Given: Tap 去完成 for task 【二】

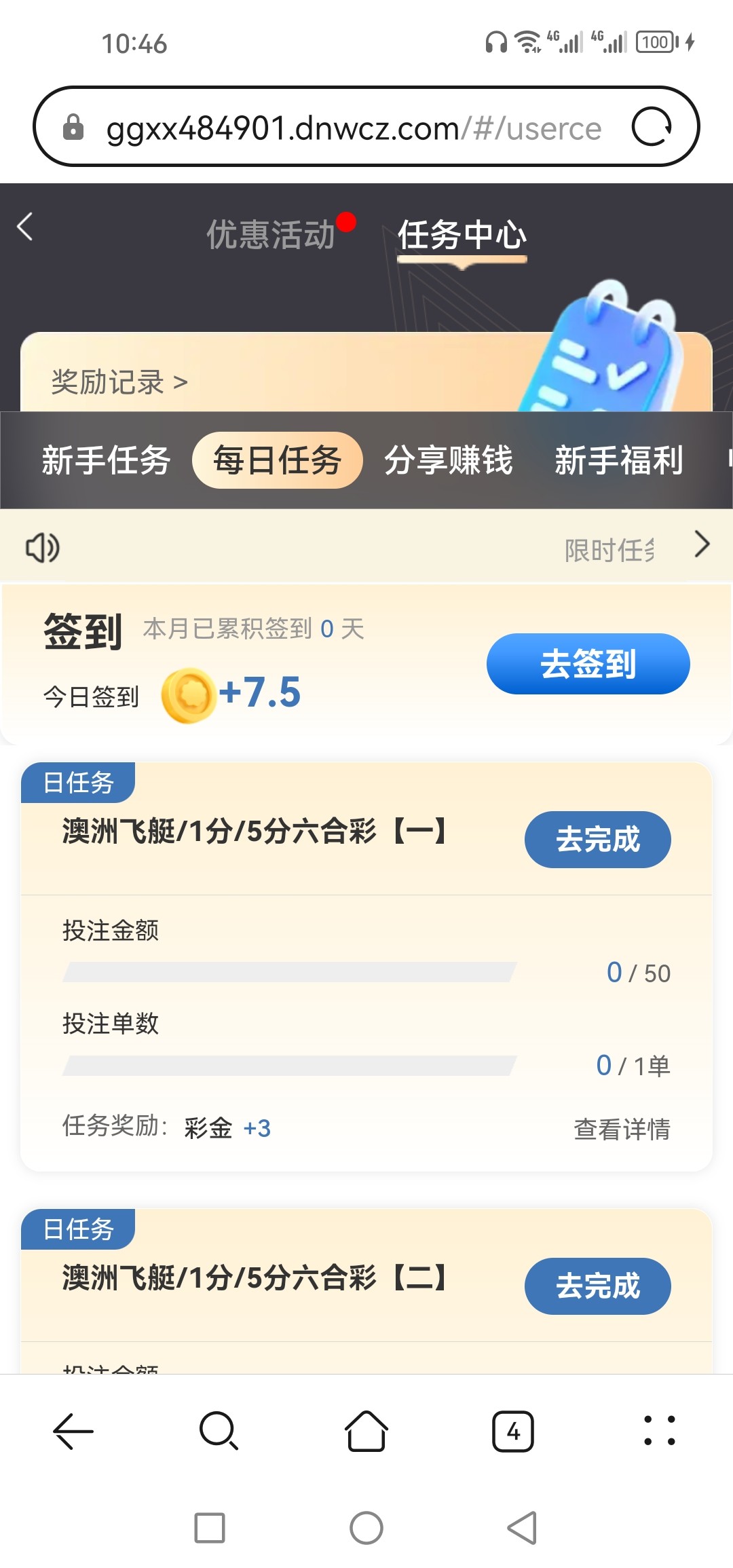Looking at the screenshot, I should coord(598,1286).
